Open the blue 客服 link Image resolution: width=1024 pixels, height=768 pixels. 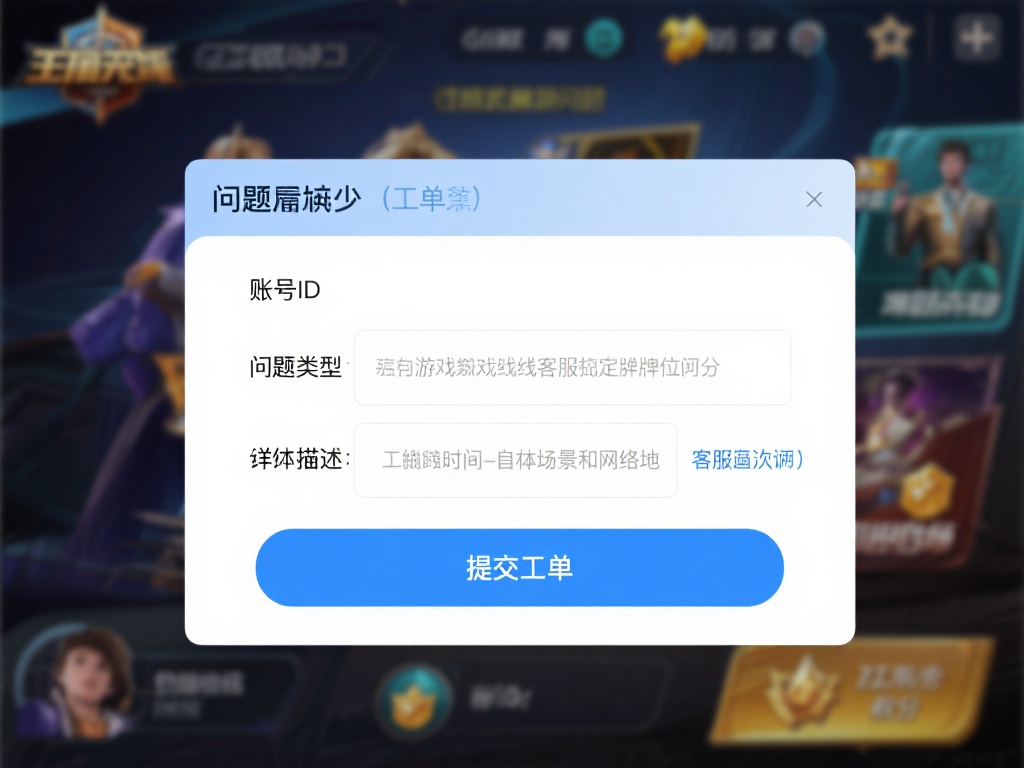(x=746, y=460)
